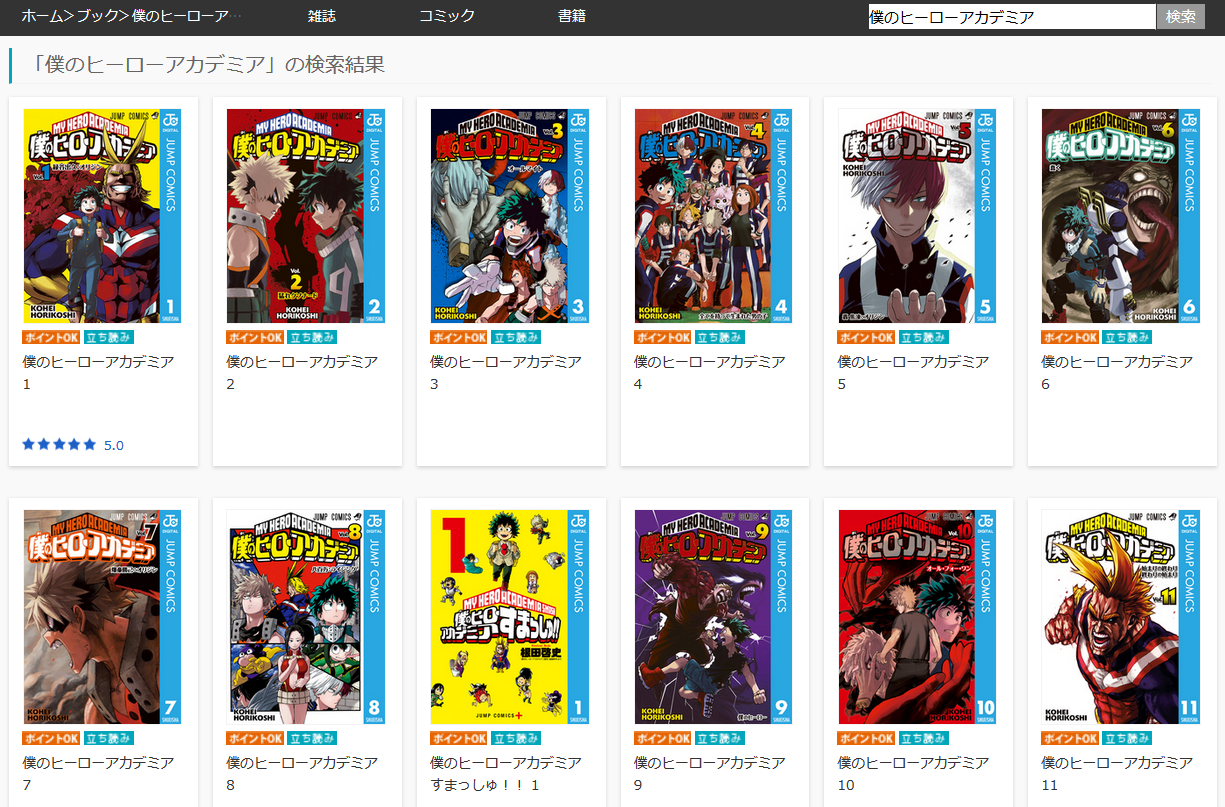Open 僕のヒーローアカデミア volume 6
The height and width of the screenshot is (807, 1225).
[x=1121, y=216]
